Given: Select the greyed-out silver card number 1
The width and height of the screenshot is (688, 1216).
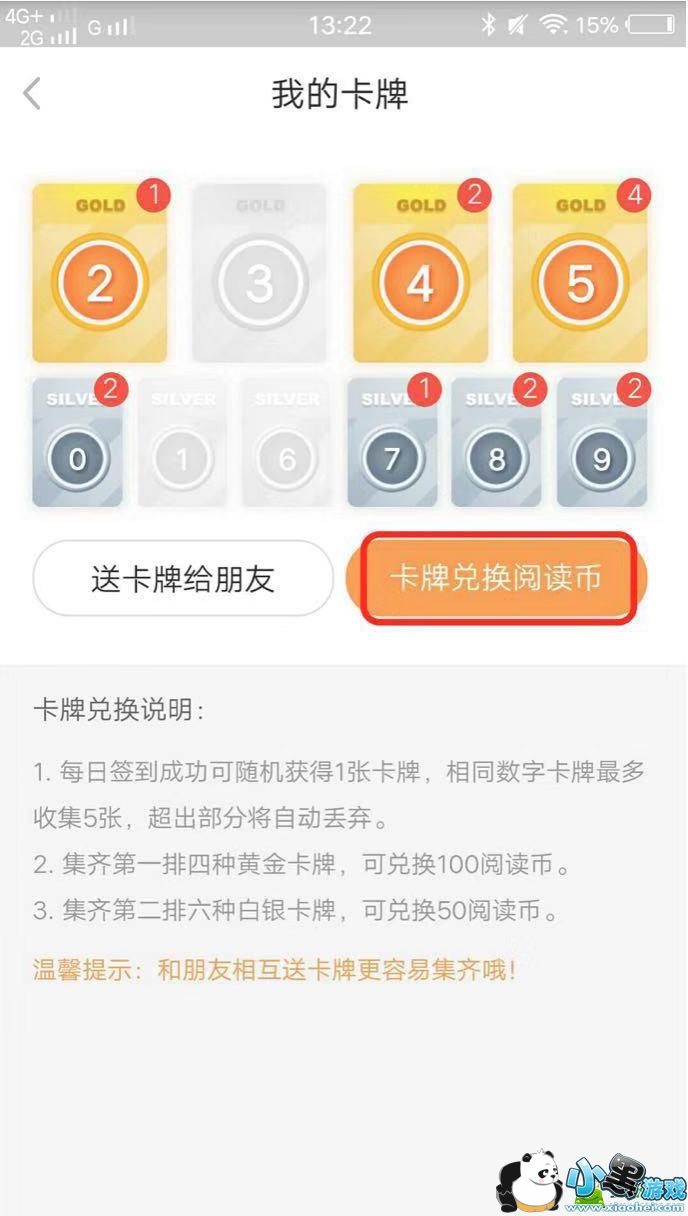Looking at the screenshot, I should 182,442.
